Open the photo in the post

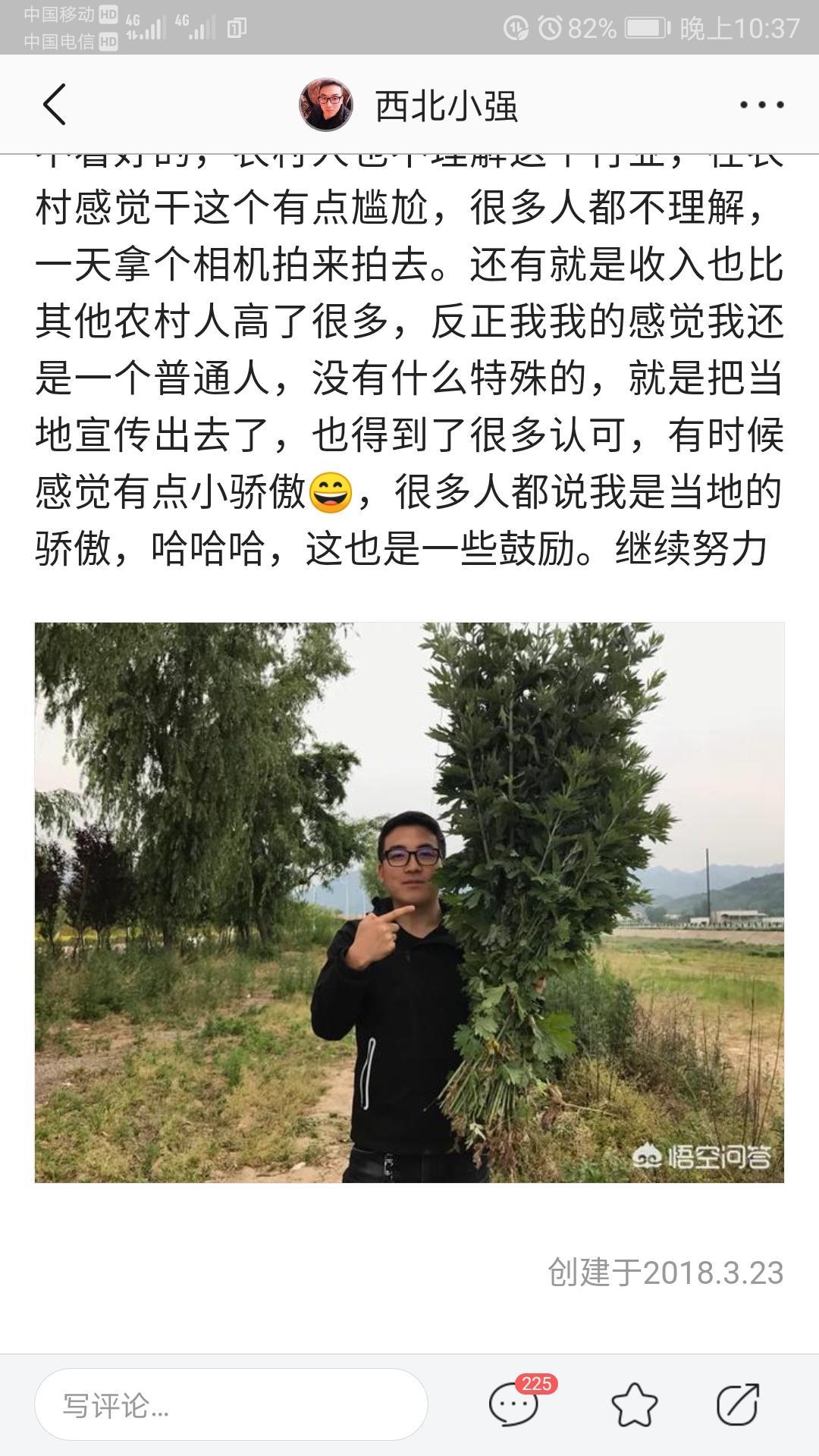409,902
